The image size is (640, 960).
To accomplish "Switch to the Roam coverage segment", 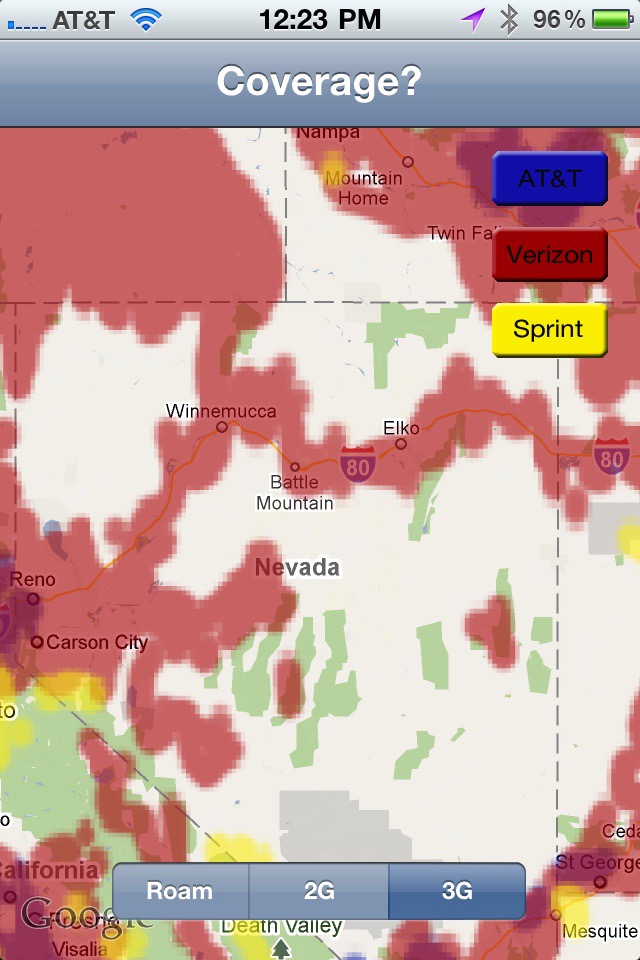I will pos(180,891).
